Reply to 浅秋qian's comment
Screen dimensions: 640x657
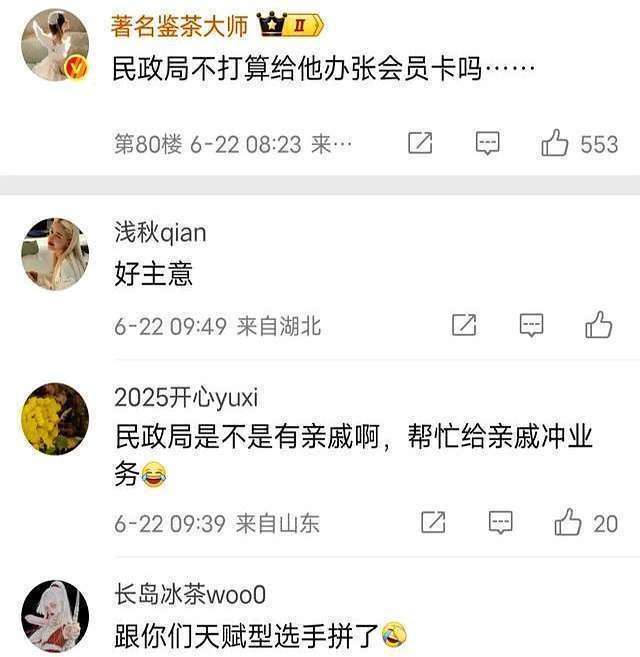(531, 325)
